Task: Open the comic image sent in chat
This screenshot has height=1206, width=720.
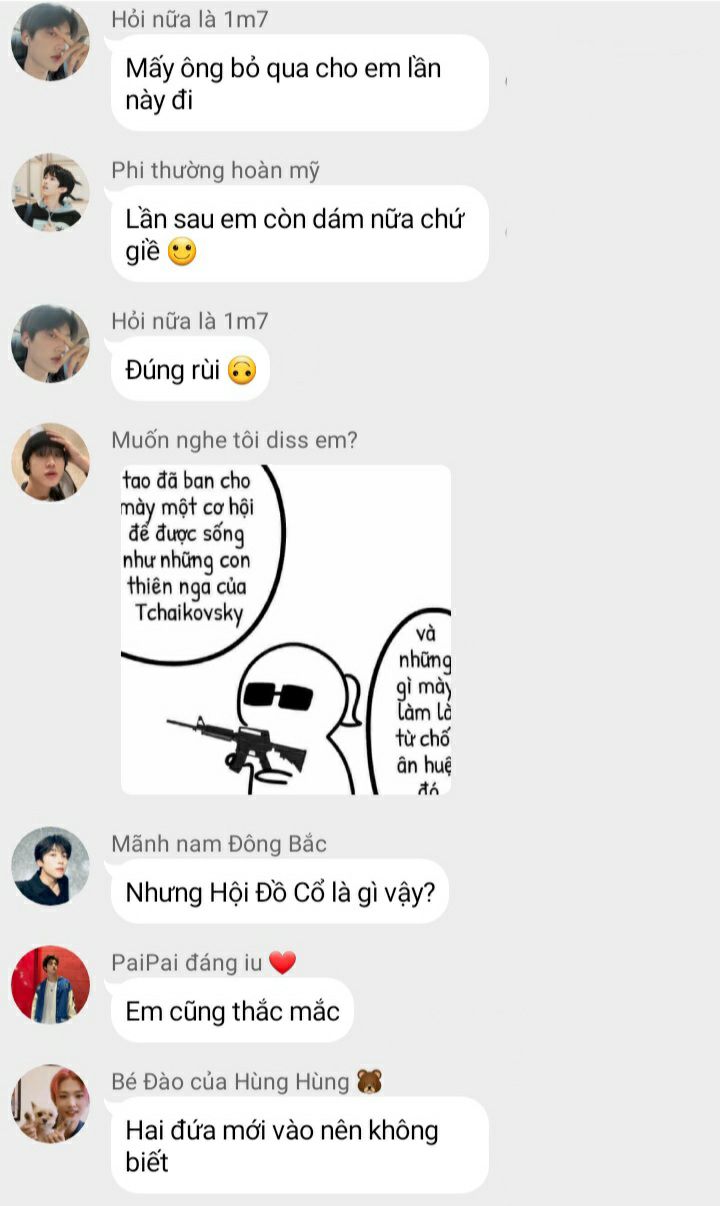Action: [x=285, y=629]
